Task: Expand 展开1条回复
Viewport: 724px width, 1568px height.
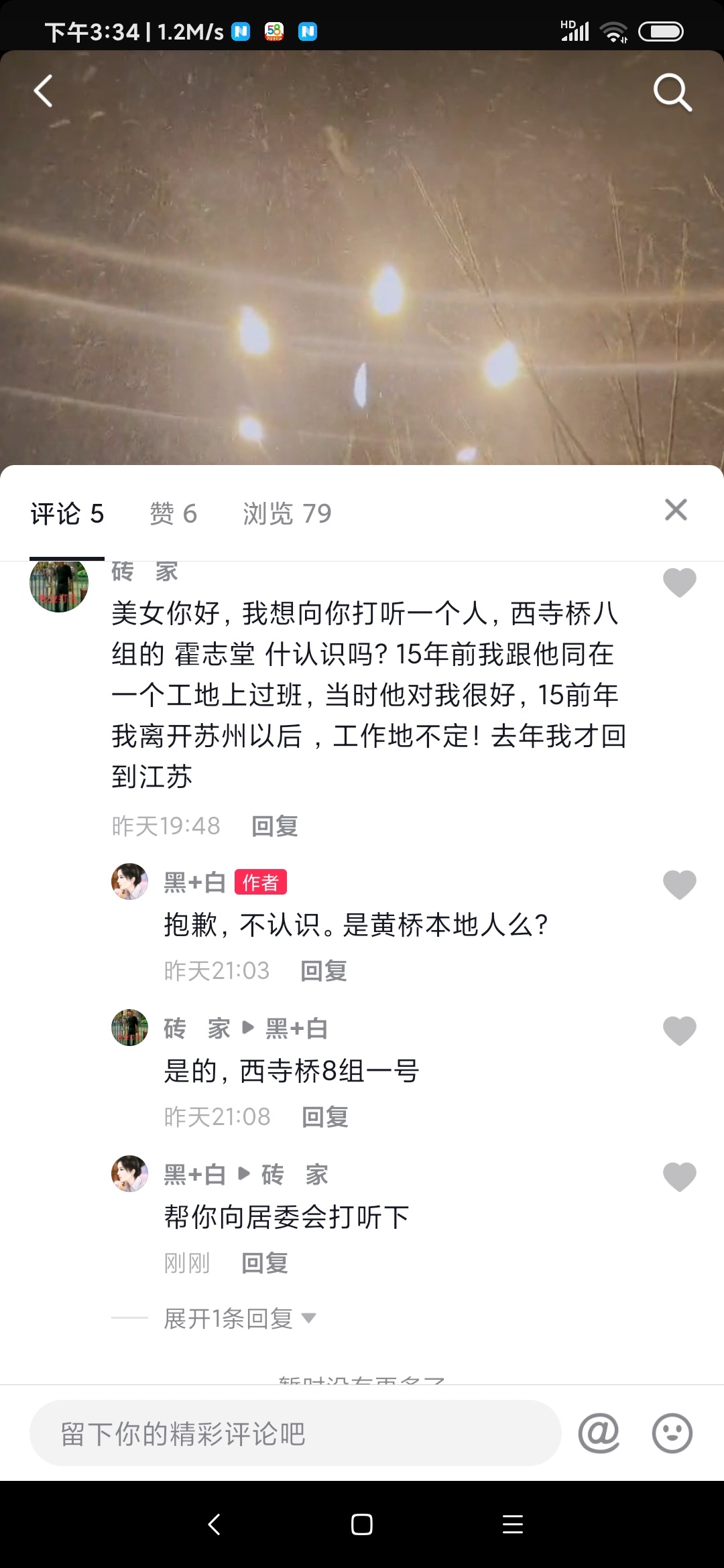Action: click(x=238, y=1319)
